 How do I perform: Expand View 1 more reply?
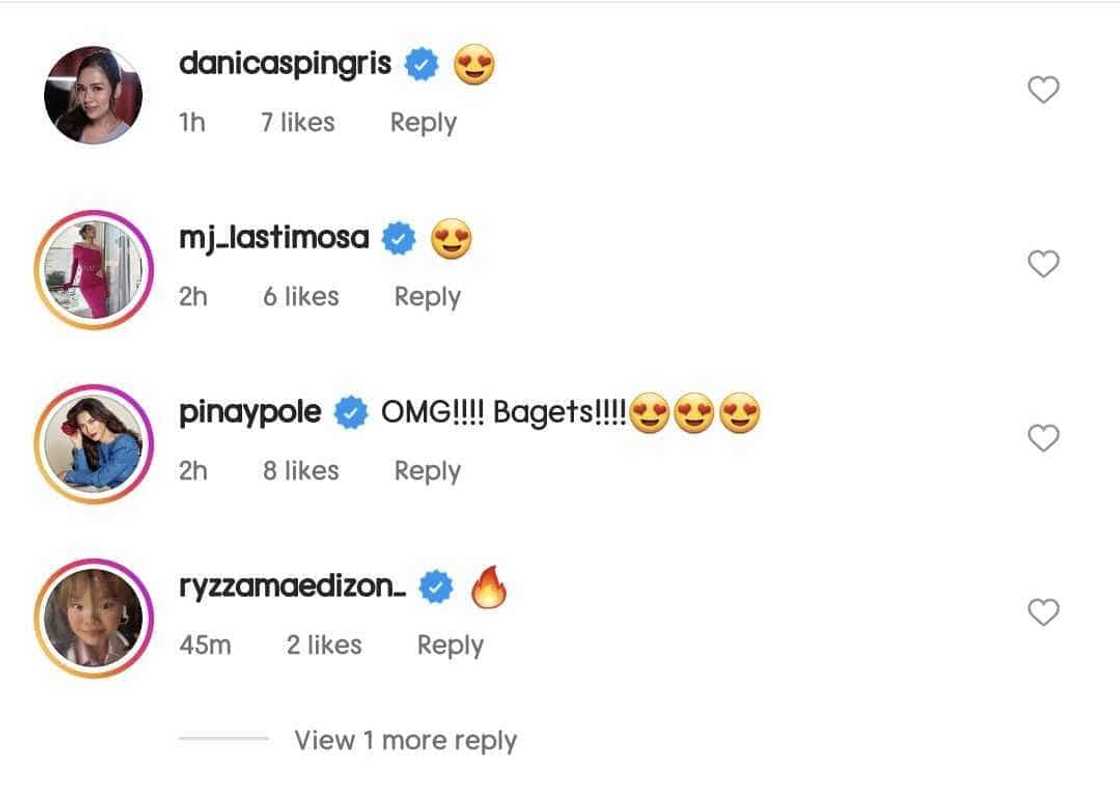[x=405, y=741]
